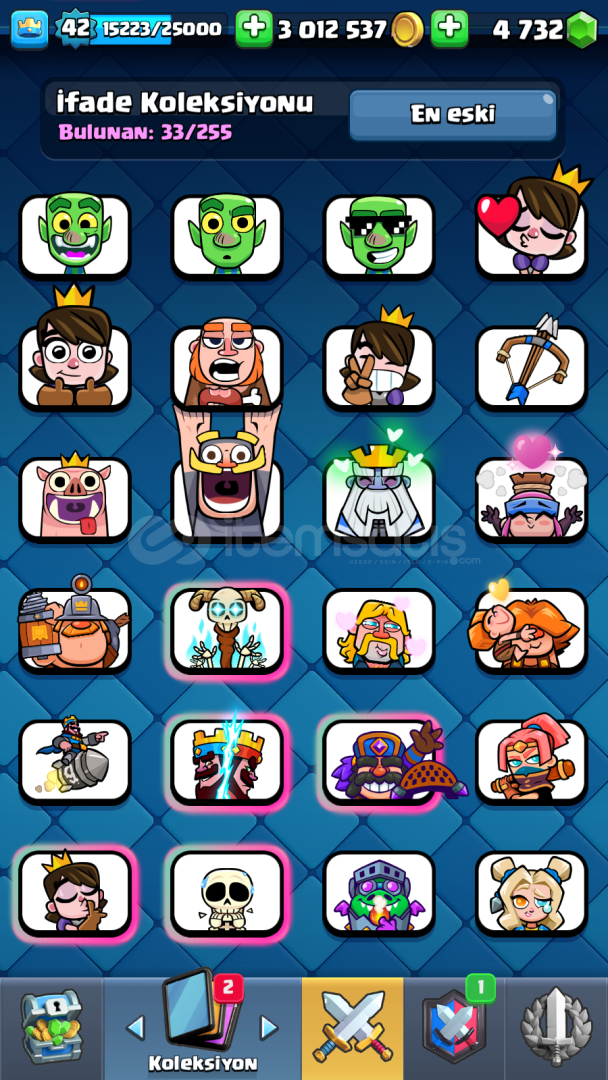Select the crying skeleton emote
608x1080 pixels.
pyautogui.click(x=227, y=893)
